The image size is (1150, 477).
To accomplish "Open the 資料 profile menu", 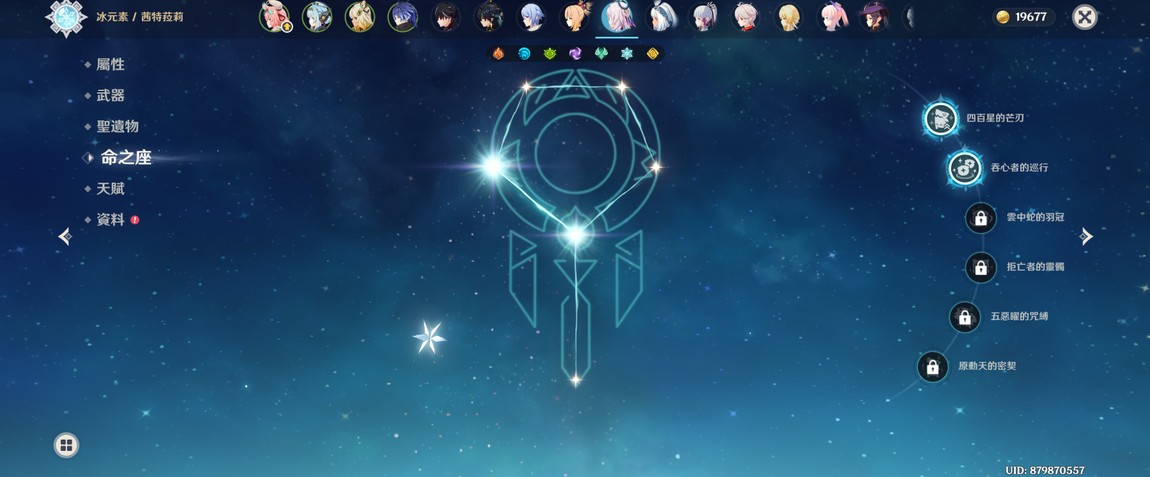I will click(x=110, y=219).
